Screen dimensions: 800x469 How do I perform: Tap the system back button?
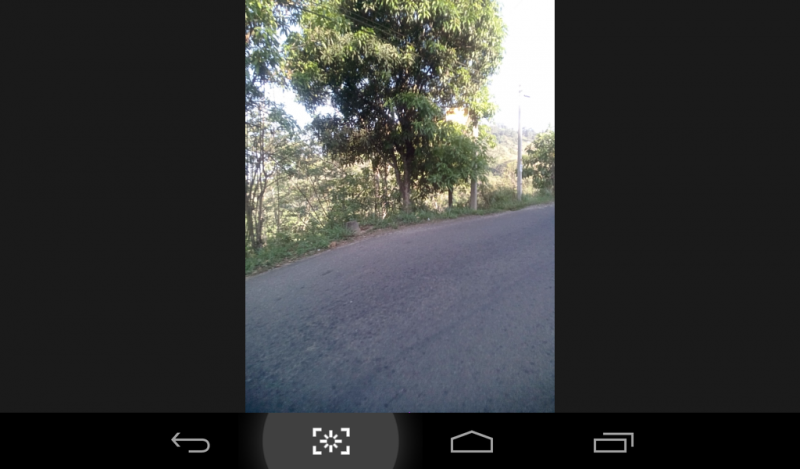(190, 442)
